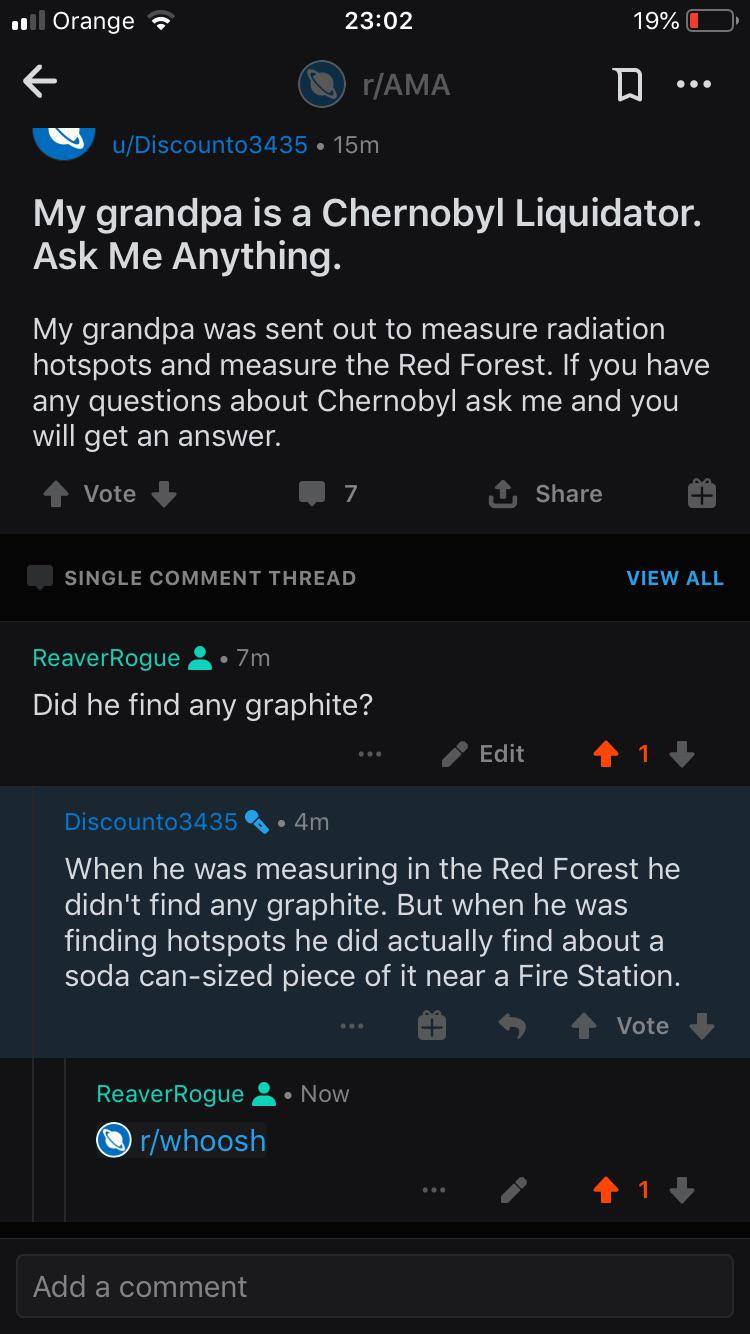Open the post overflow menu
Screen dimensions: 750x1334
pyautogui.click(x=694, y=84)
